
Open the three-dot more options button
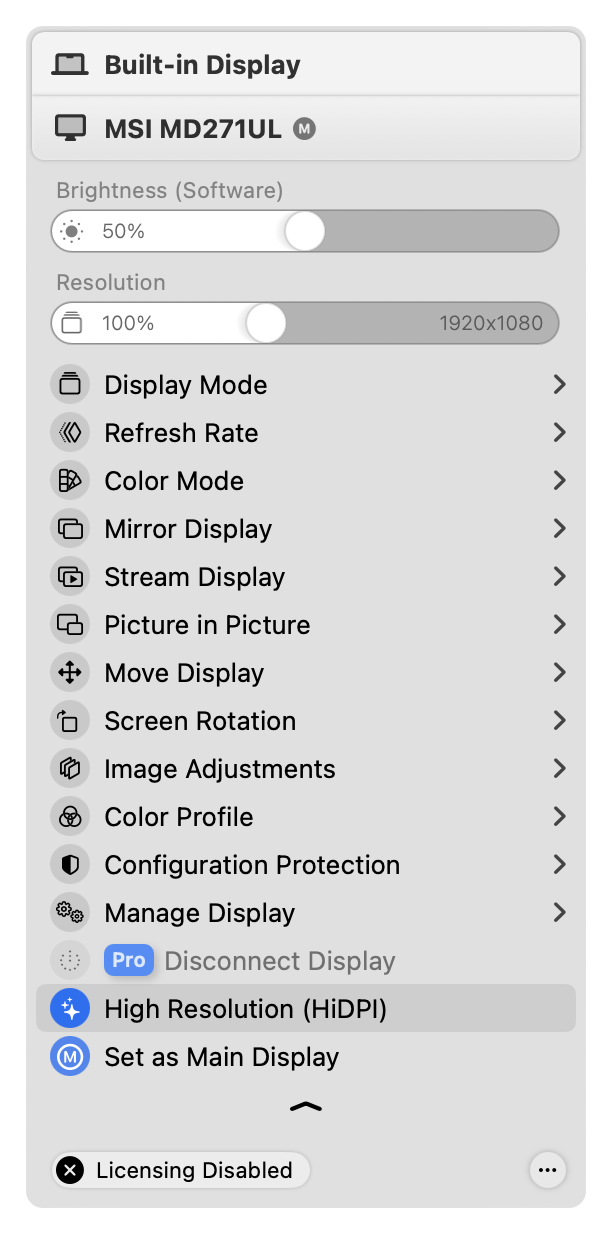[x=547, y=1169]
